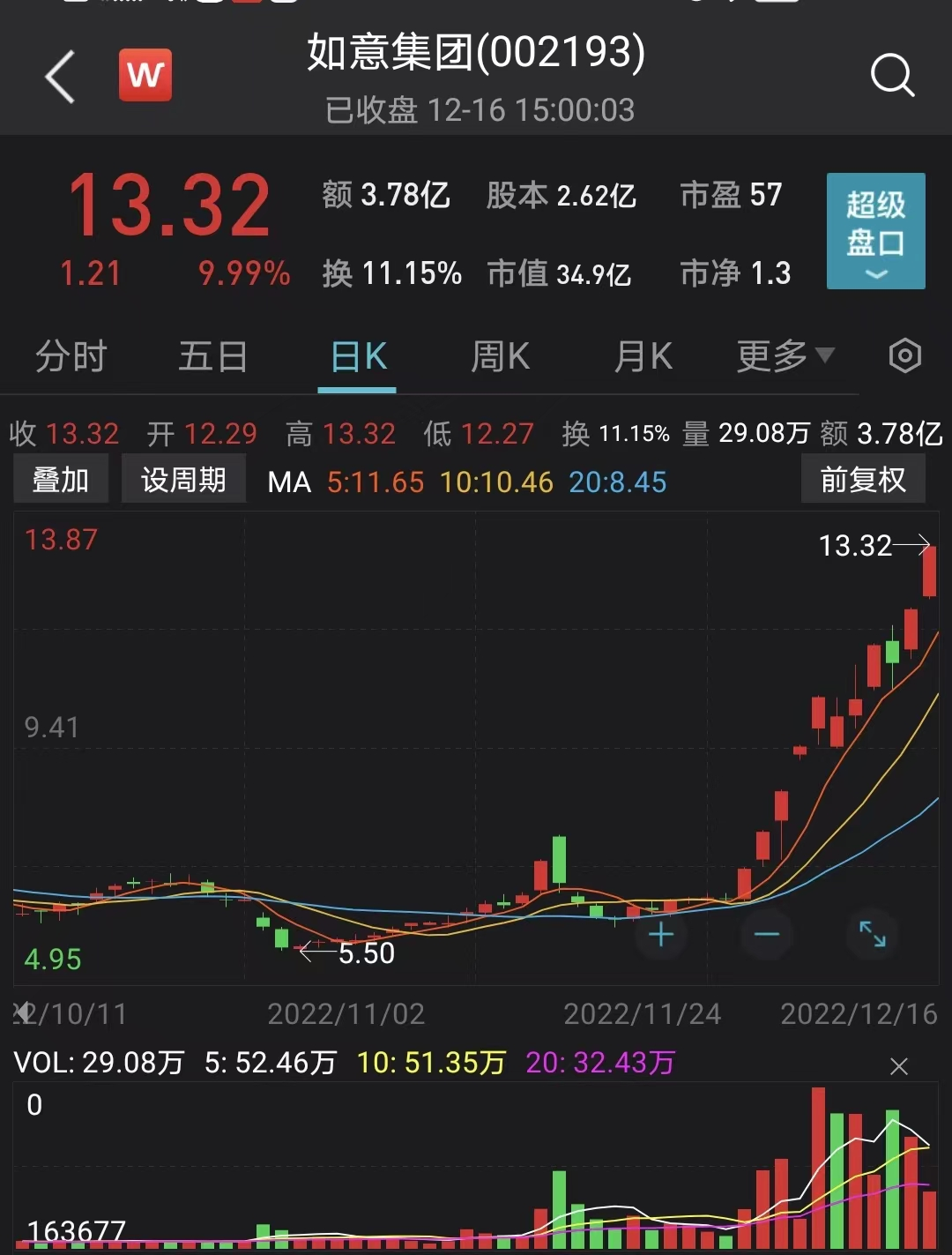This screenshot has width=952, height=1255.
Task: Switch to the 五日 five-day view
Action: 212,356
